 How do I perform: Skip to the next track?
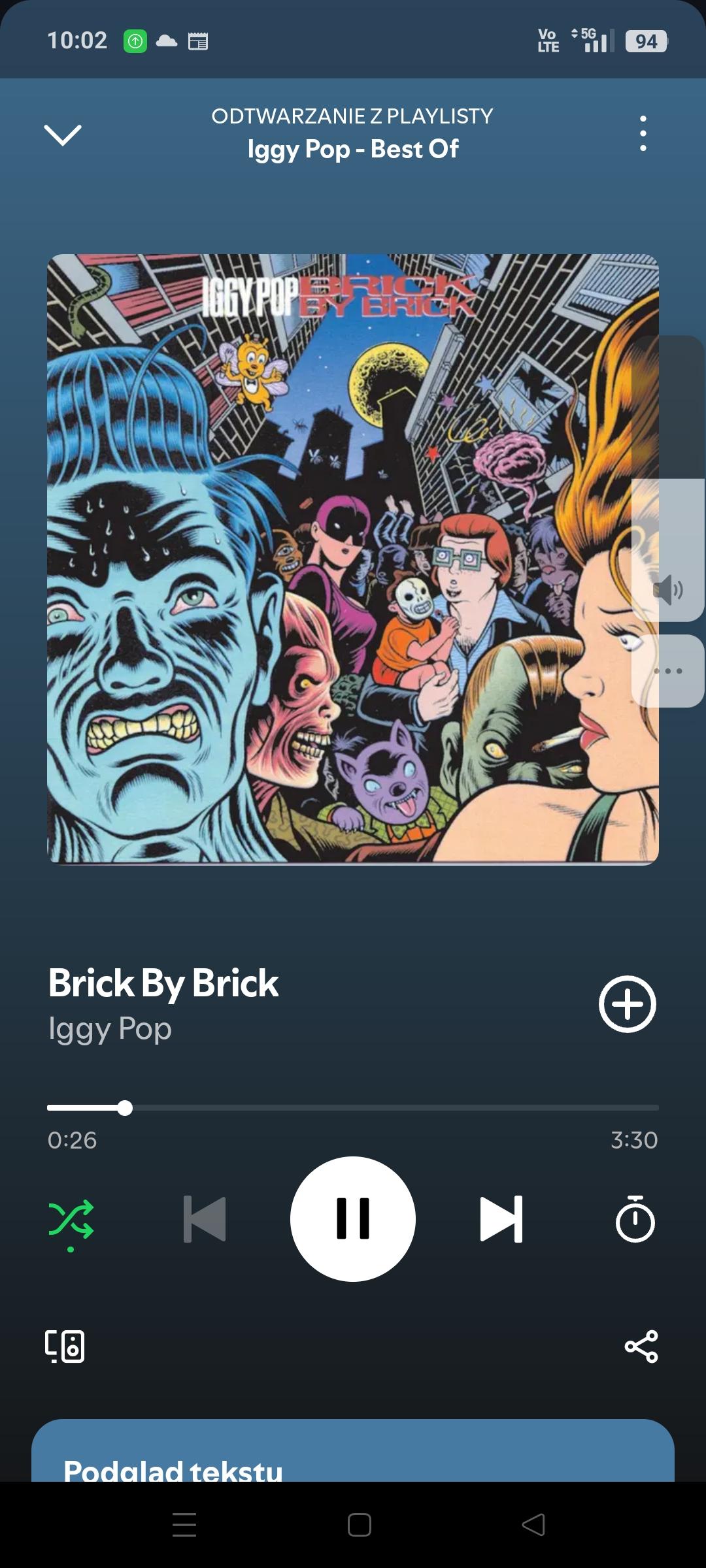pyautogui.click(x=501, y=1219)
